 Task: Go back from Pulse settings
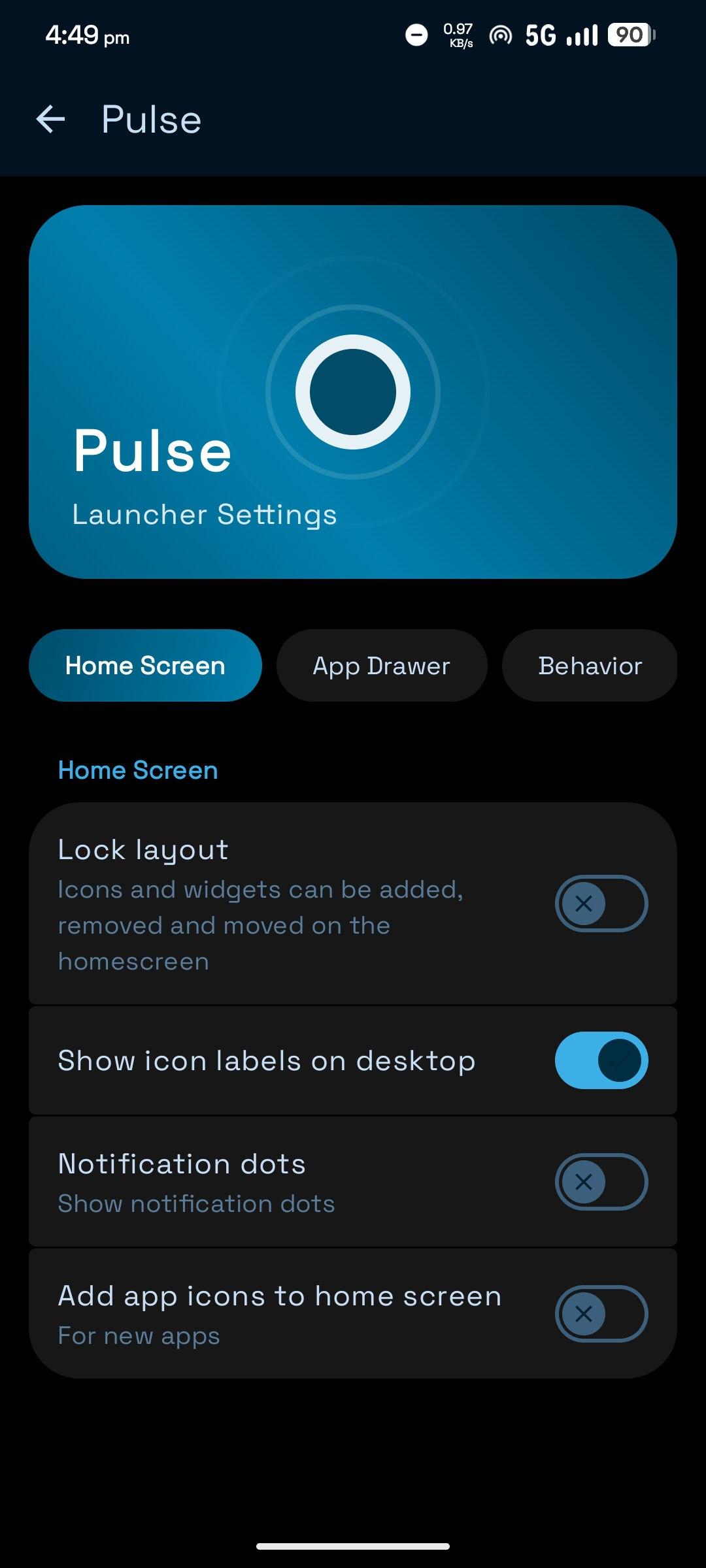tap(50, 120)
